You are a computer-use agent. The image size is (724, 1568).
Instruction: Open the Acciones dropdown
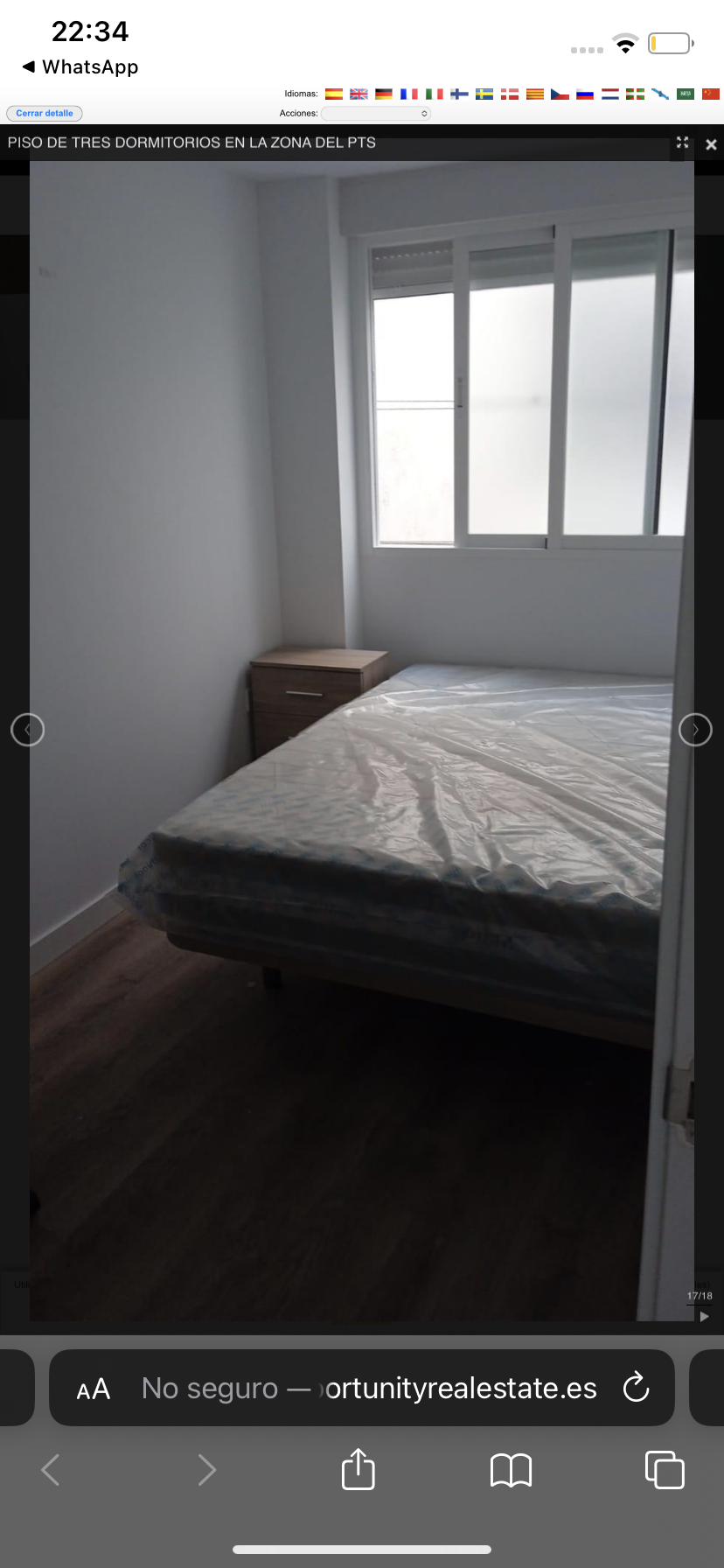376,113
